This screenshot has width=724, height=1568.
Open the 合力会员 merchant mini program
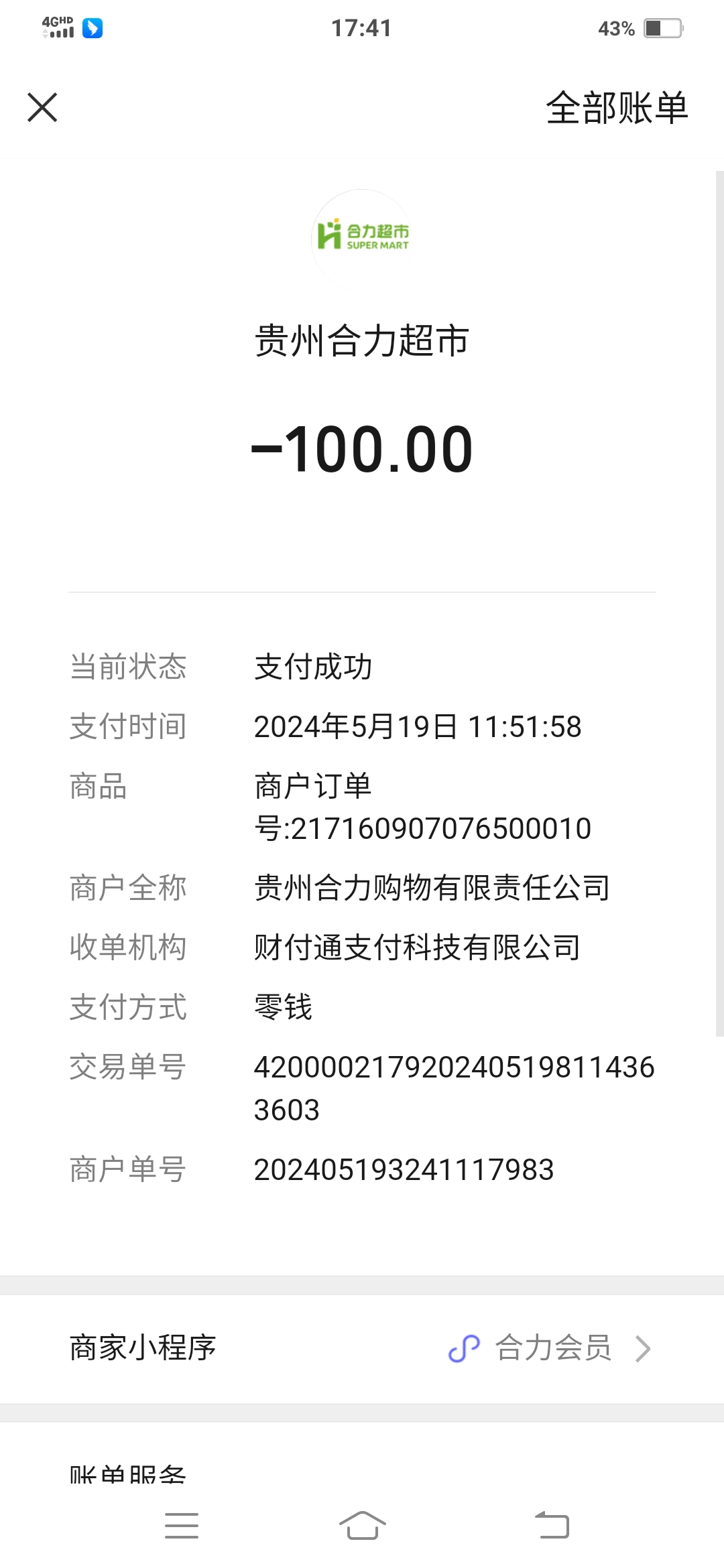point(551,1348)
